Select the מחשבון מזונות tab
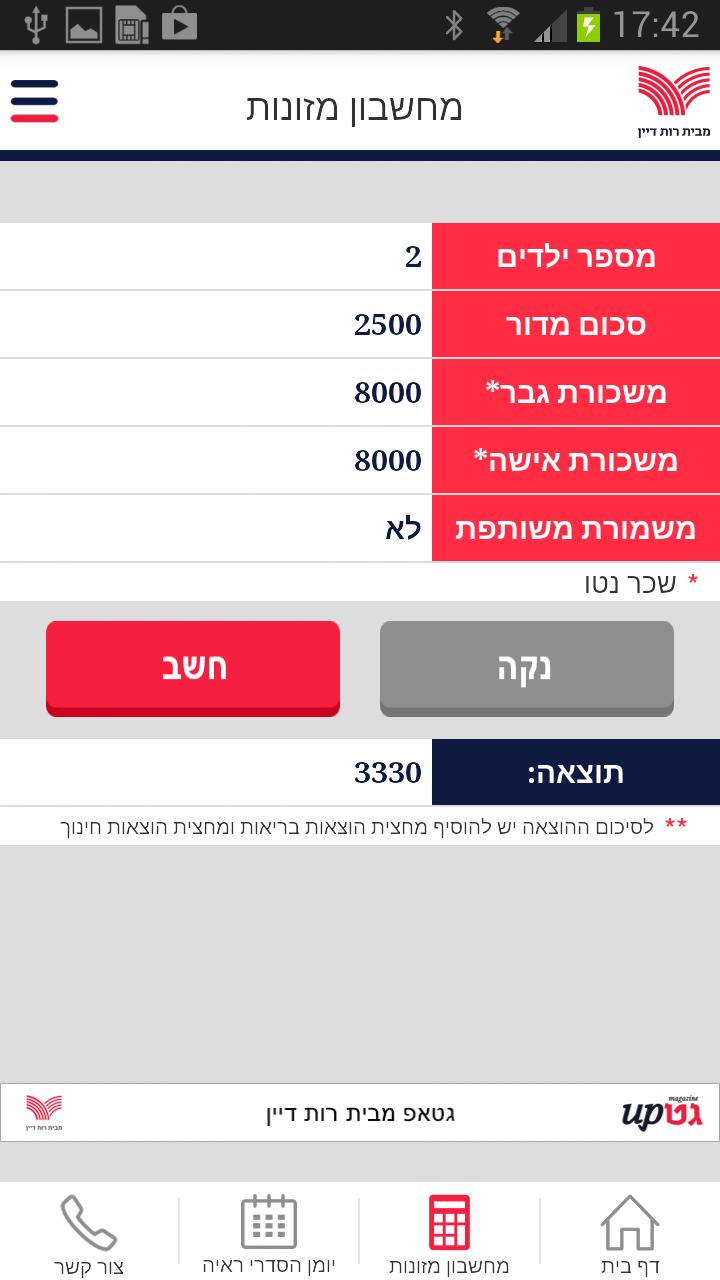This screenshot has height=1280, width=720. point(449,1235)
